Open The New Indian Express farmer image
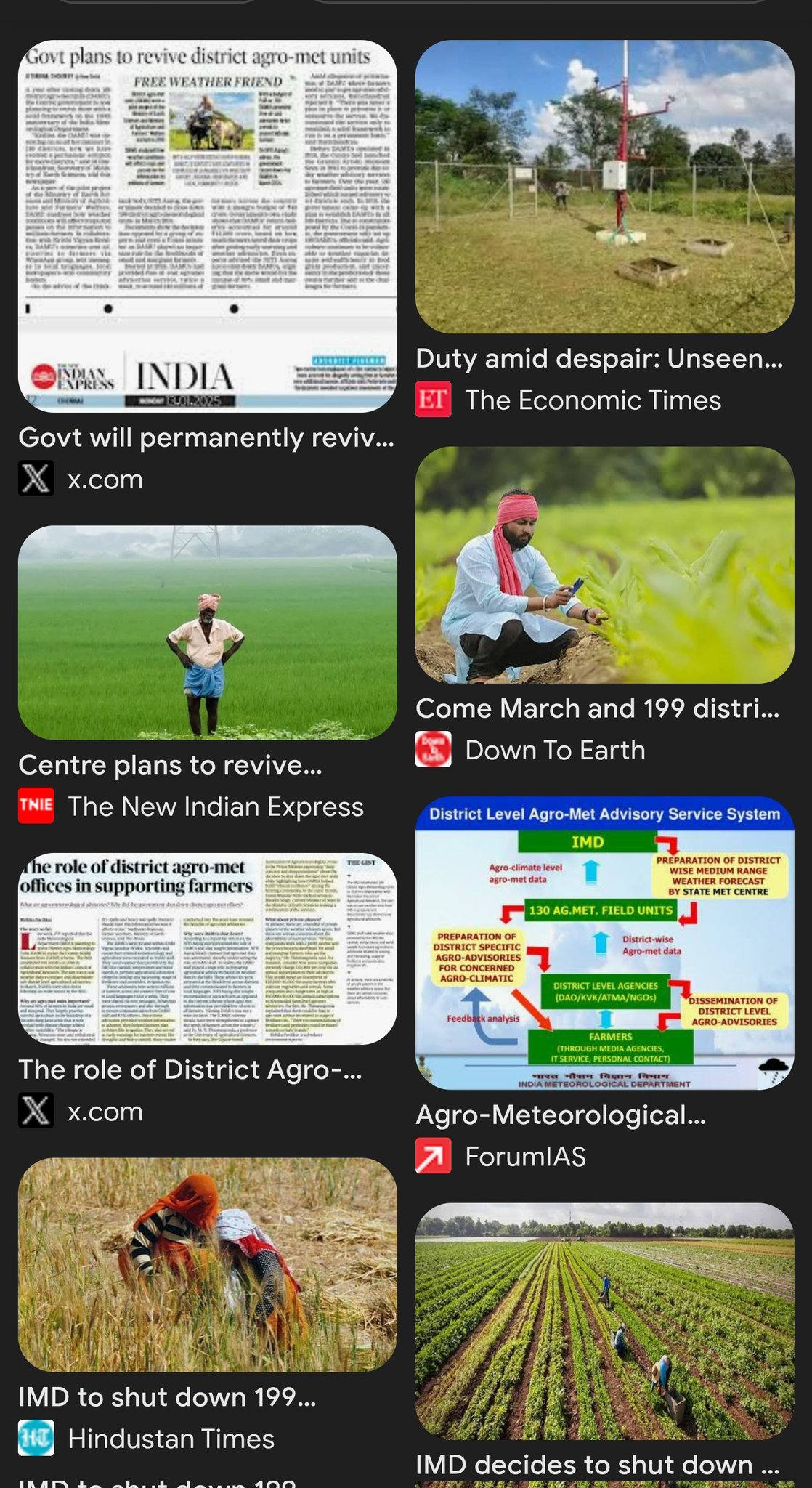 point(207,632)
